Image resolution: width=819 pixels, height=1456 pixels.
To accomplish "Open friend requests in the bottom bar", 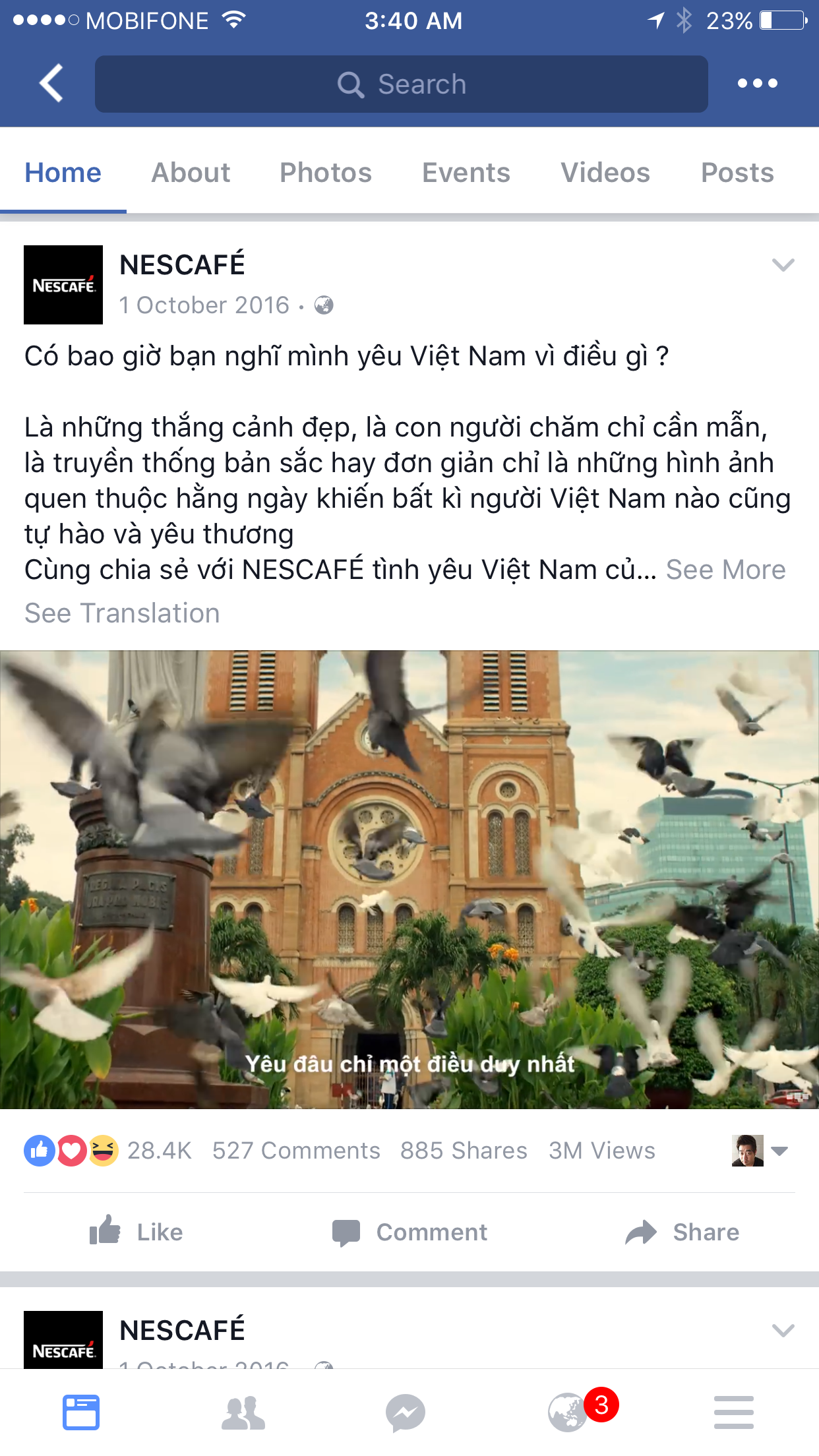I will point(243,1412).
